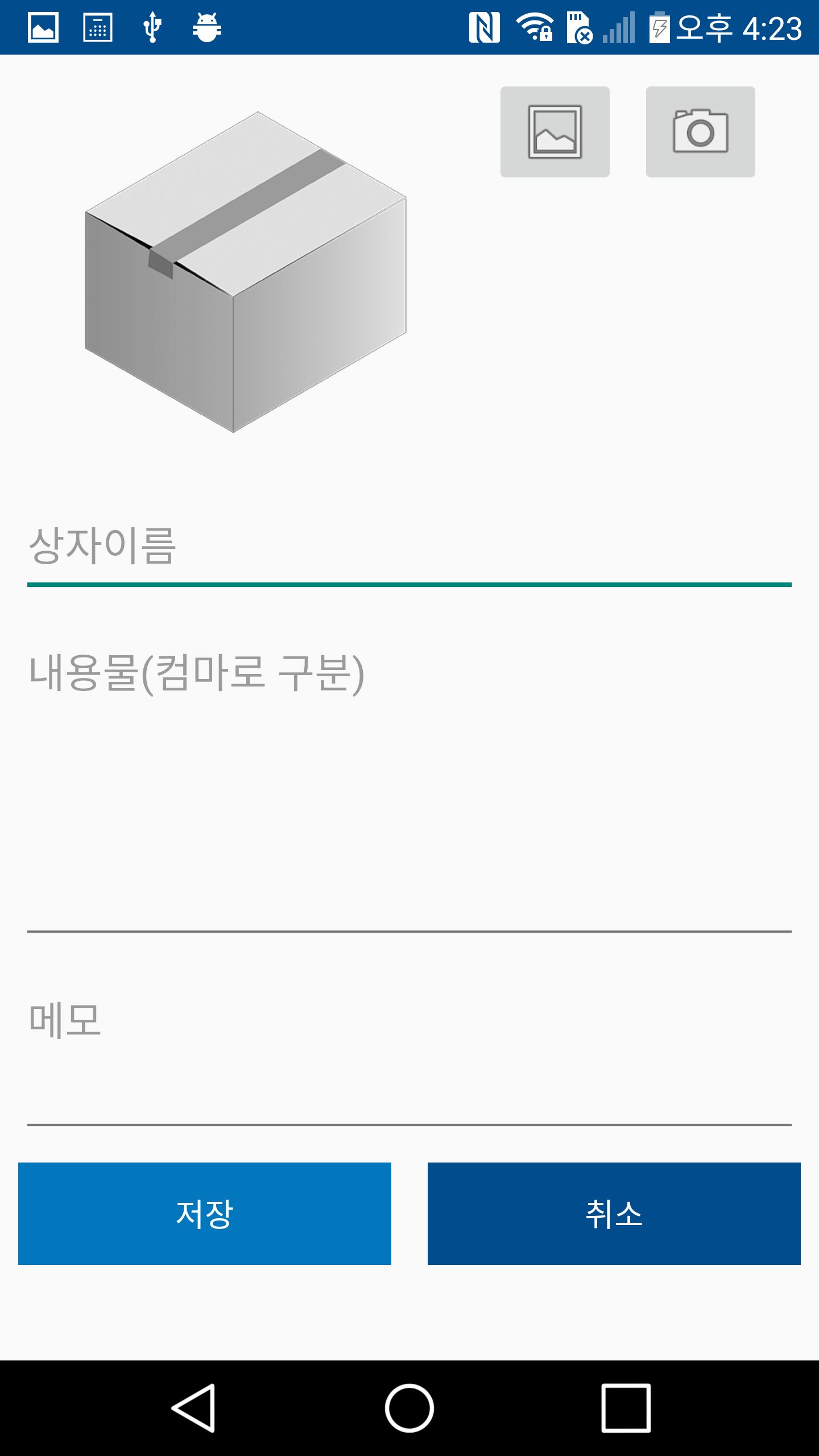Cancel with the 취소 button
Image resolution: width=819 pixels, height=1456 pixels.
tap(614, 1214)
